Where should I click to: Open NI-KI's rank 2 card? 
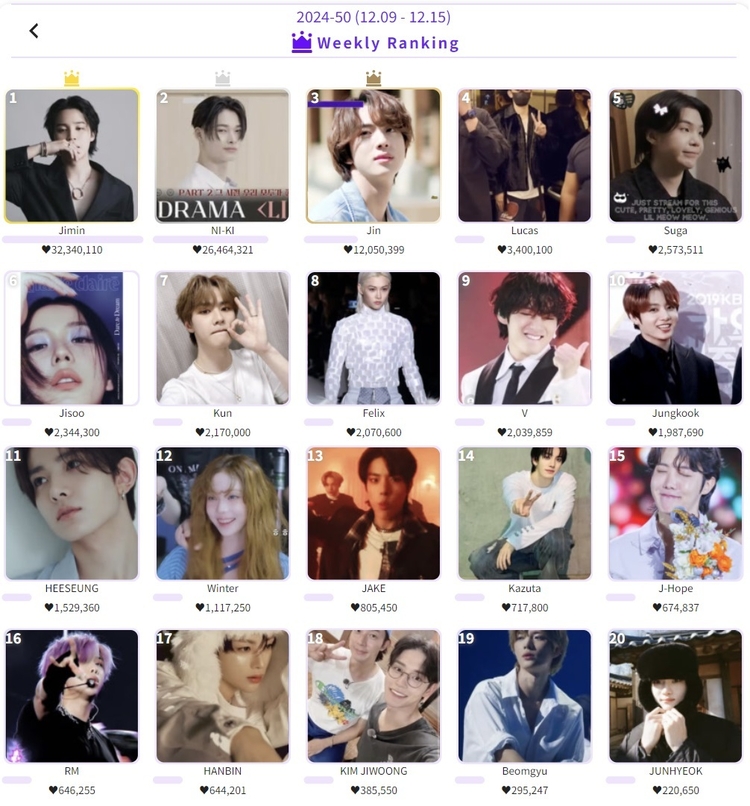(223, 156)
